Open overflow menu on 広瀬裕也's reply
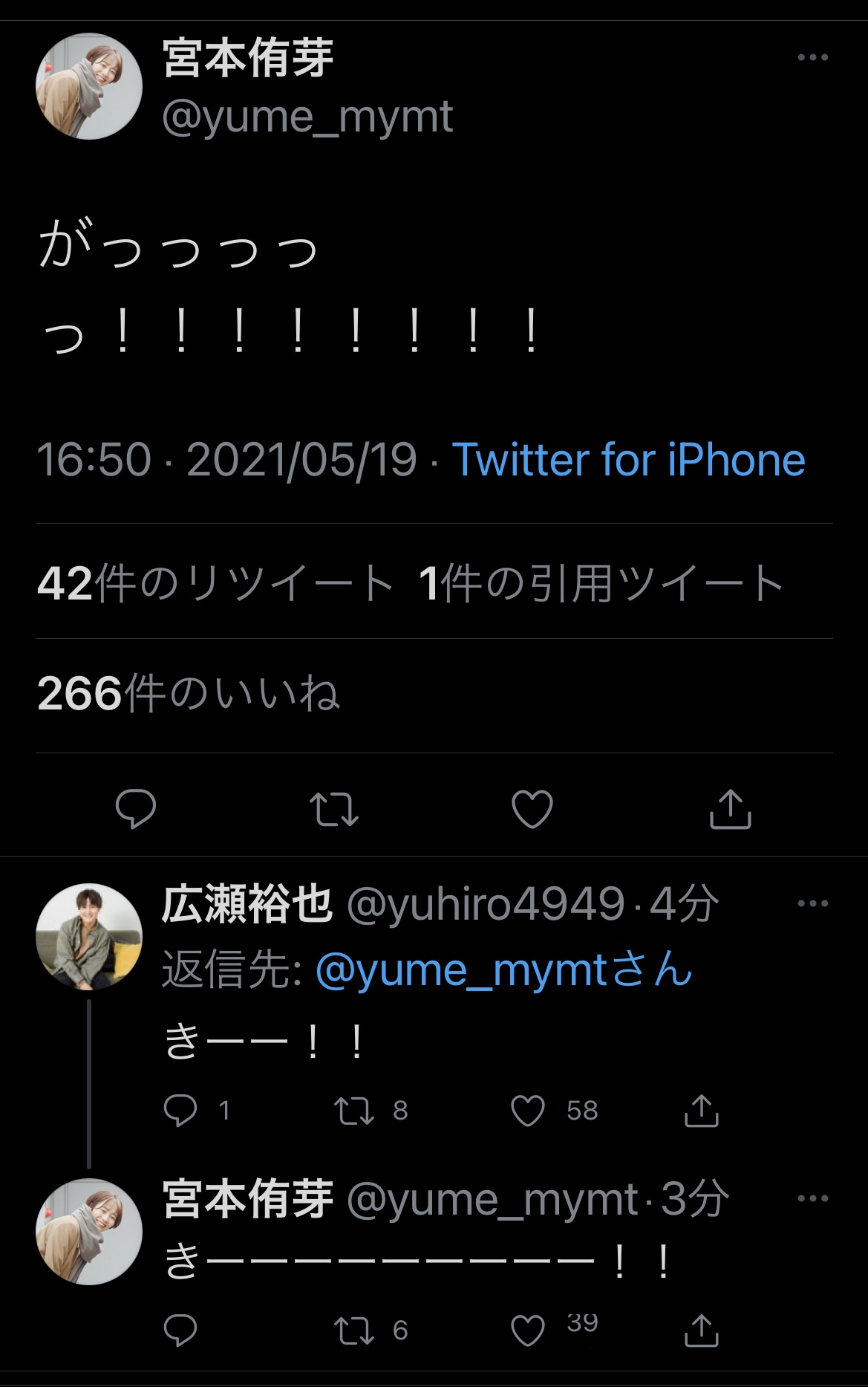The height and width of the screenshot is (1387, 868). 812,903
